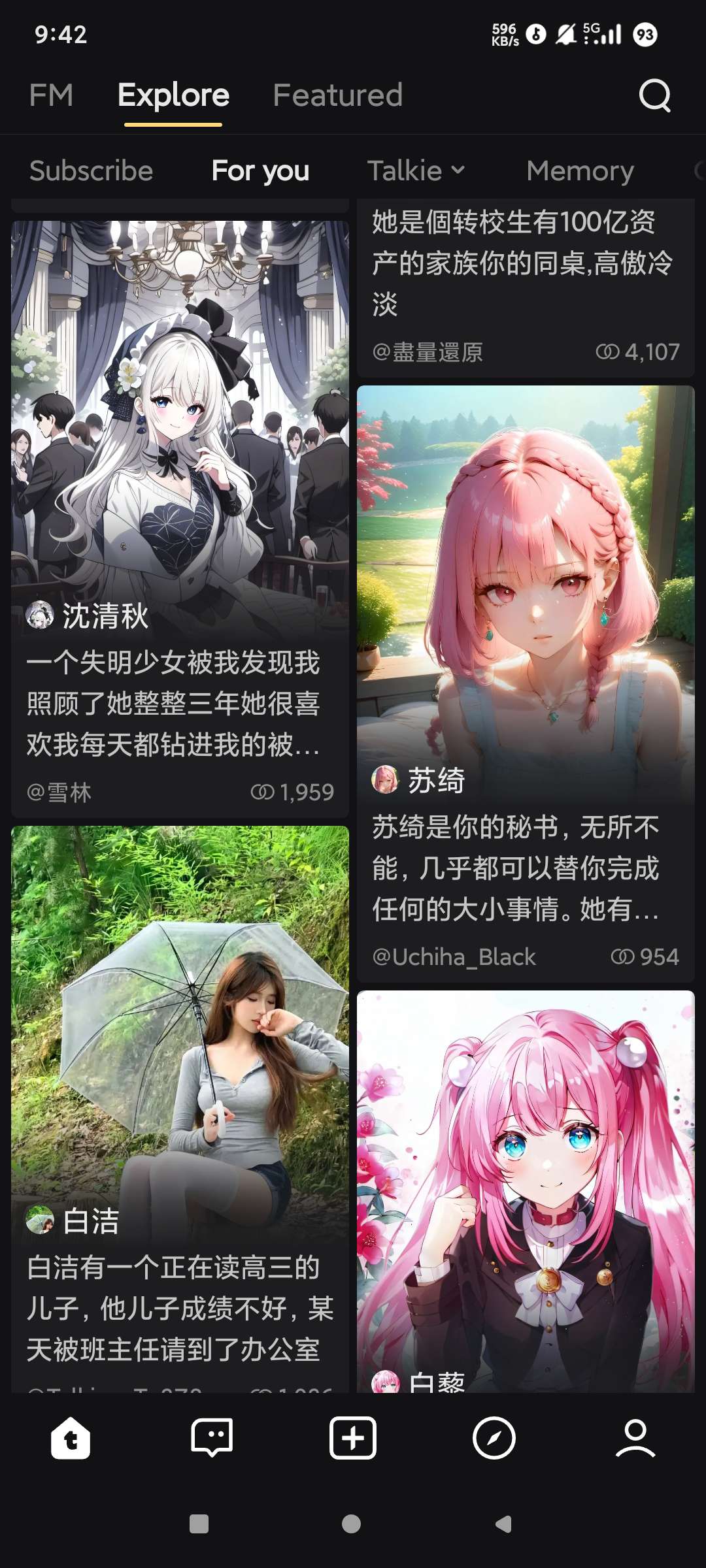Select the Memory sub-tab
This screenshot has height=1568, width=706.
[x=580, y=171]
